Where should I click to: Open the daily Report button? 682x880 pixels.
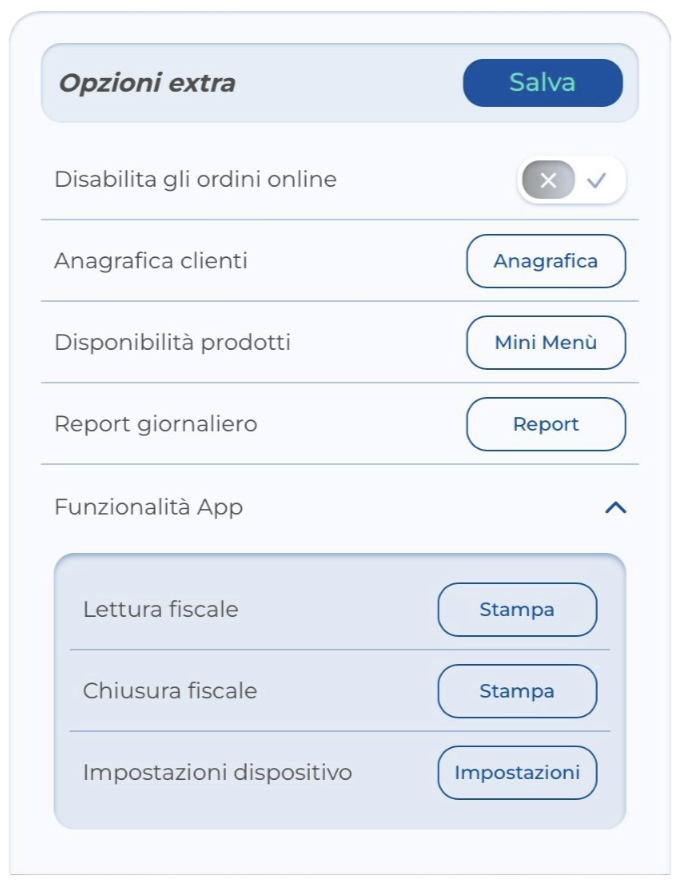pyautogui.click(x=545, y=425)
